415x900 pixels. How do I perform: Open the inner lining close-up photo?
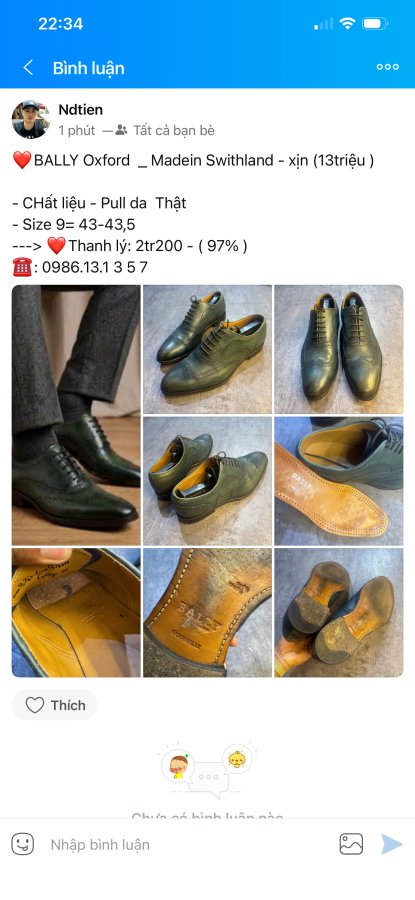pyautogui.click(x=76, y=612)
